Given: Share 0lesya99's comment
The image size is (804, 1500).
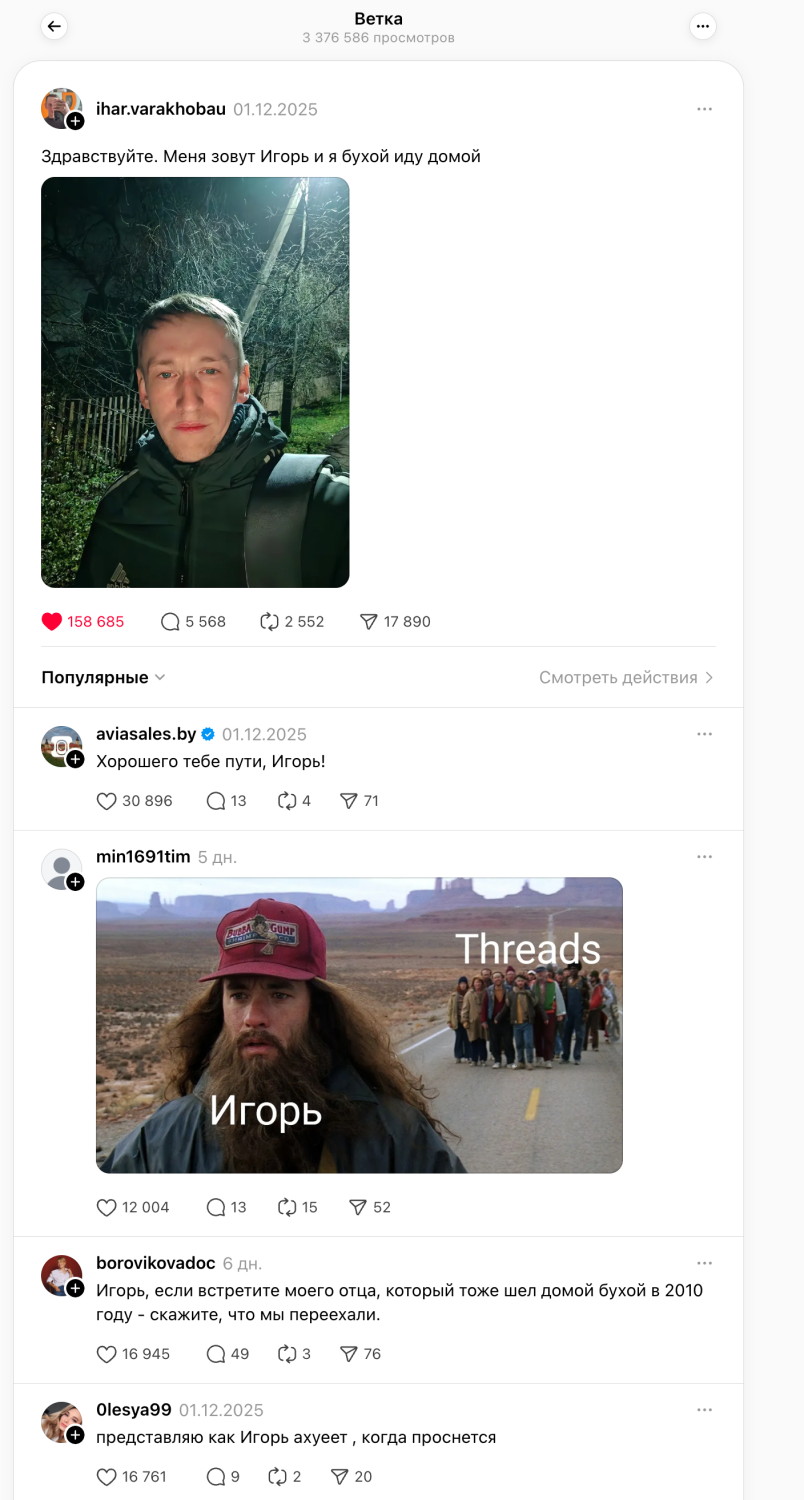Looking at the screenshot, I should [340, 1477].
